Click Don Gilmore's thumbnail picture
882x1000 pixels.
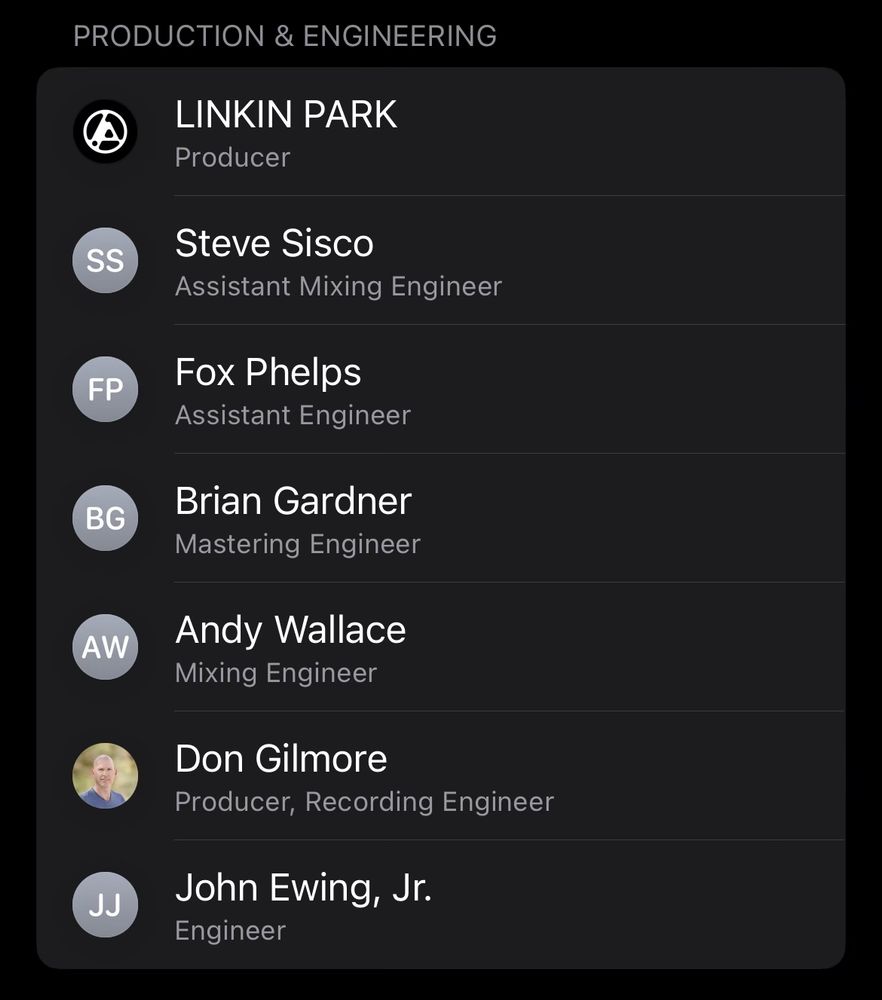(x=105, y=776)
